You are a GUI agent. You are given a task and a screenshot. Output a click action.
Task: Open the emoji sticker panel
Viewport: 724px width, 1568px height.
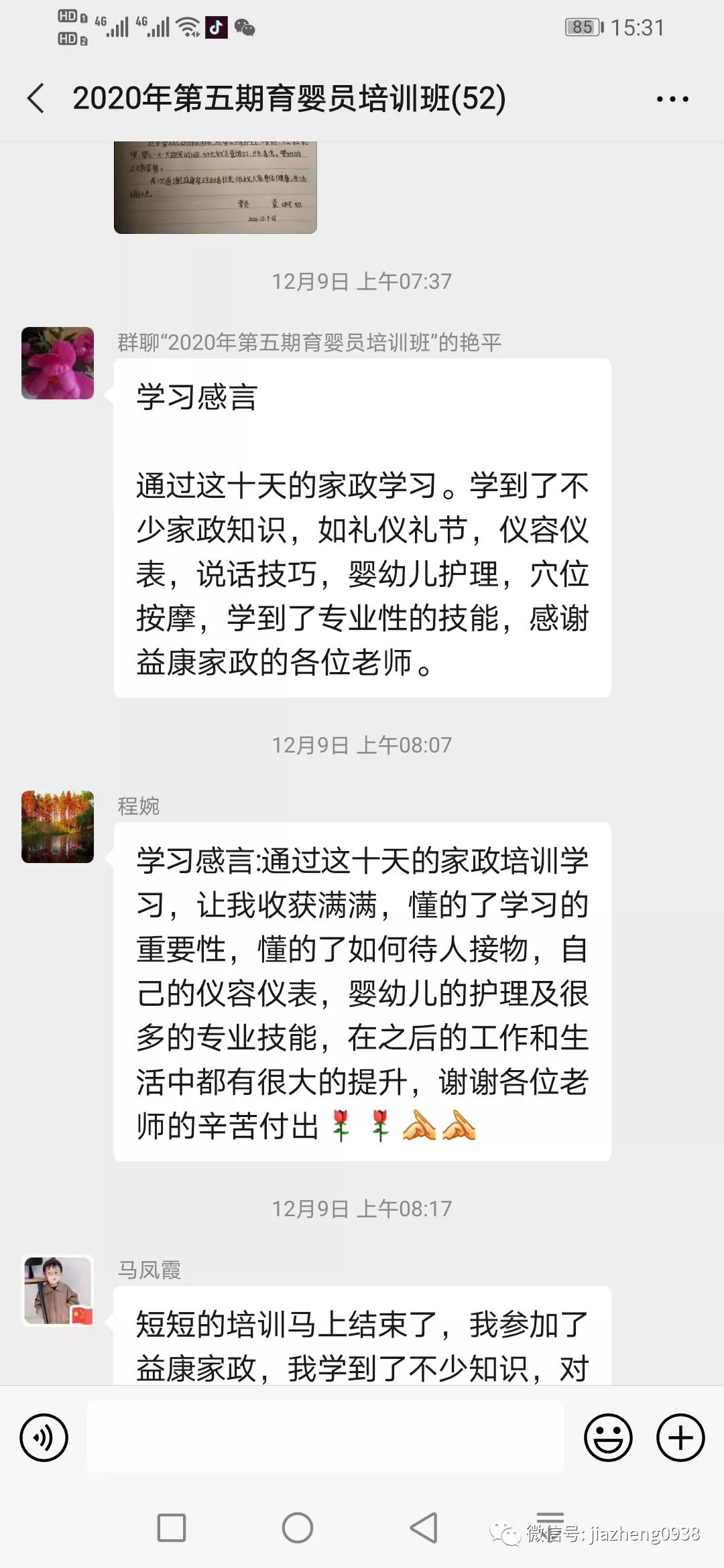point(608,1437)
